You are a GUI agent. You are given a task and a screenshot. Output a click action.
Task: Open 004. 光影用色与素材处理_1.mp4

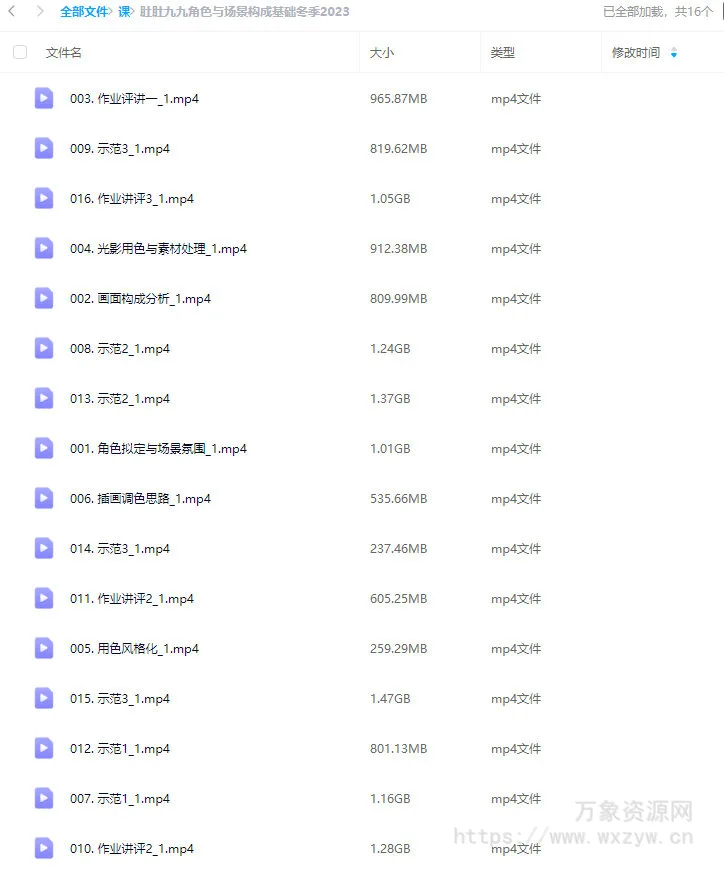point(158,249)
